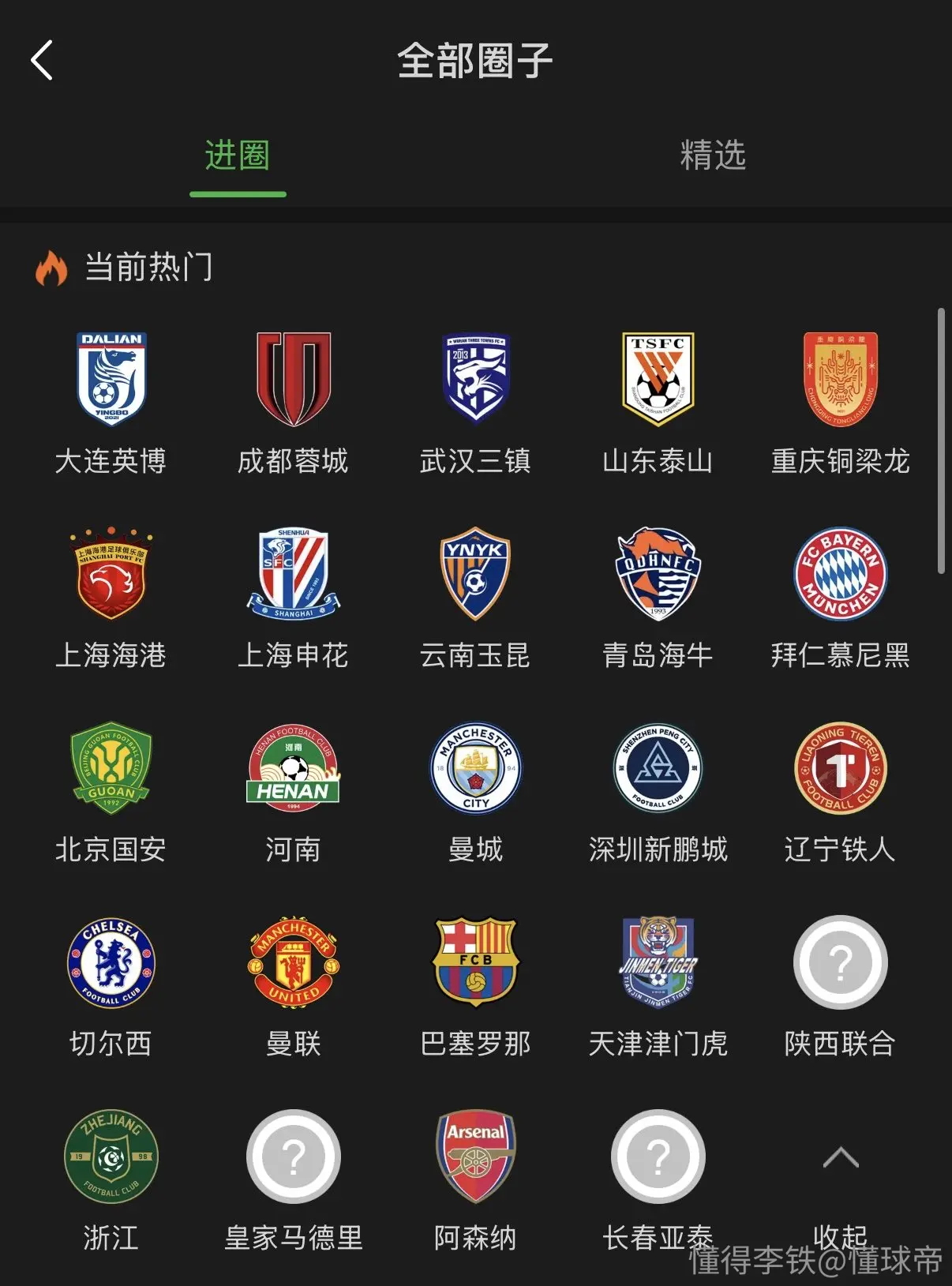The width and height of the screenshot is (952, 1286).
Task: Open the 巴塞罗那 circle
Action: point(475,986)
